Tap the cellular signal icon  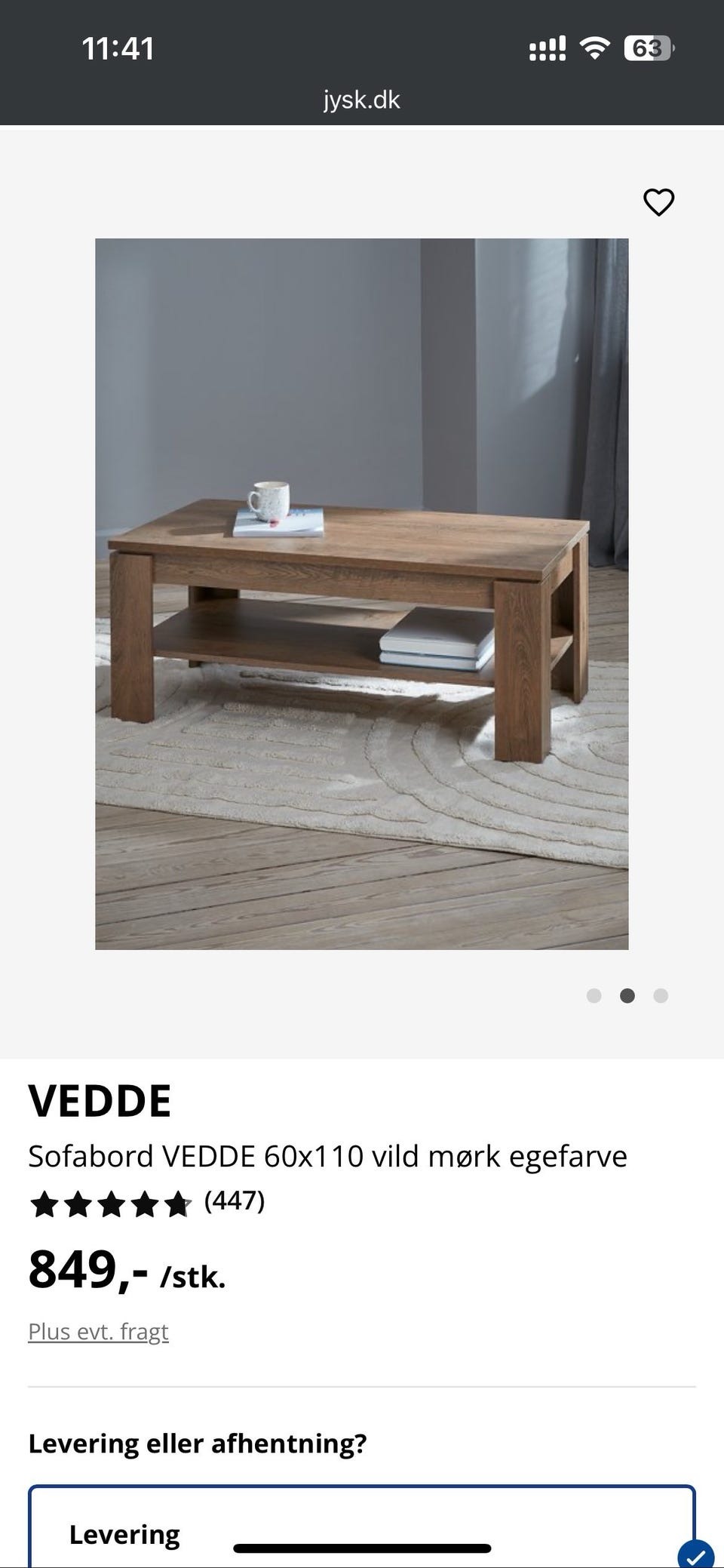pos(546,48)
